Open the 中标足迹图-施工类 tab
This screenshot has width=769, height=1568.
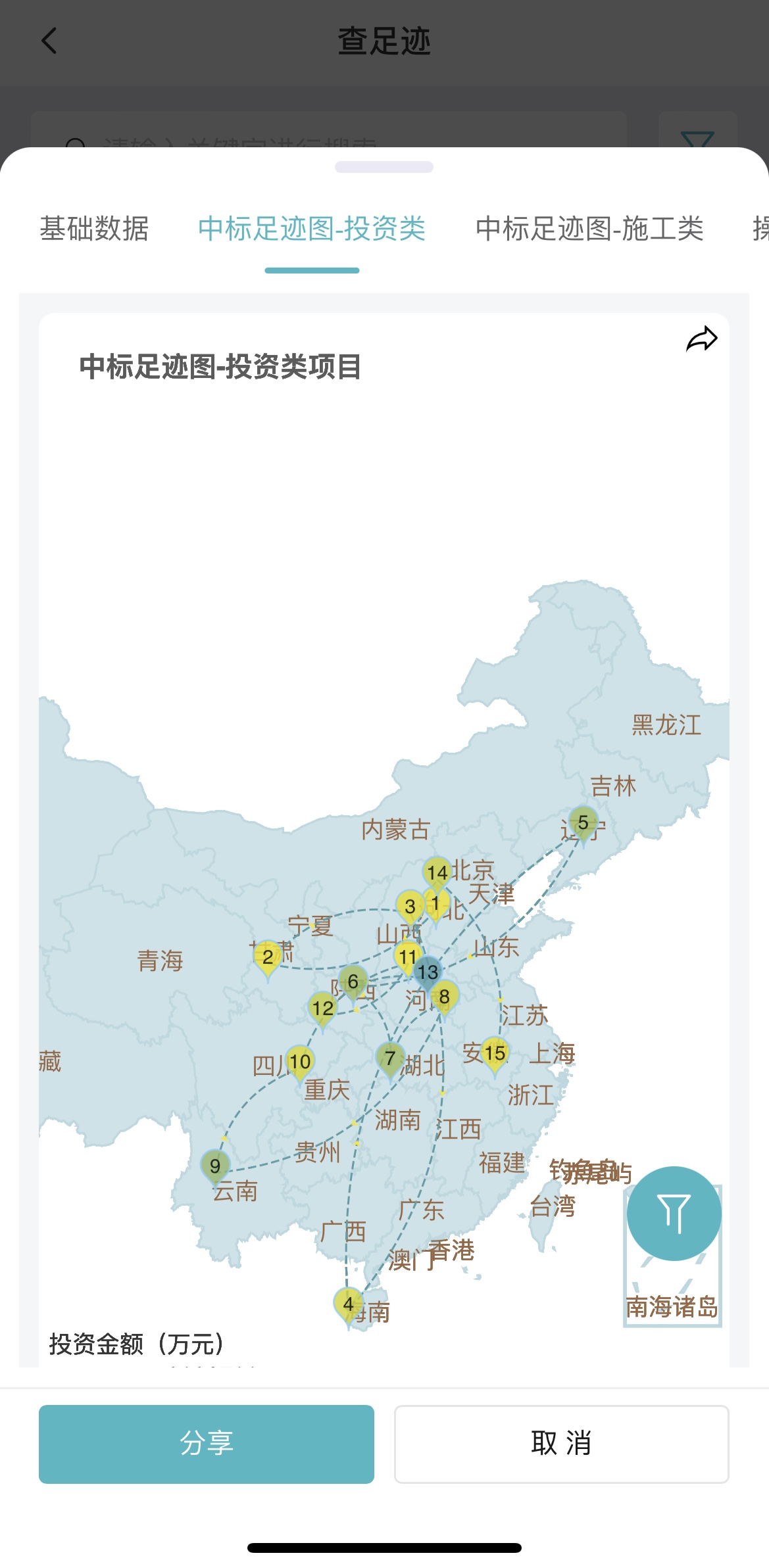tap(589, 229)
